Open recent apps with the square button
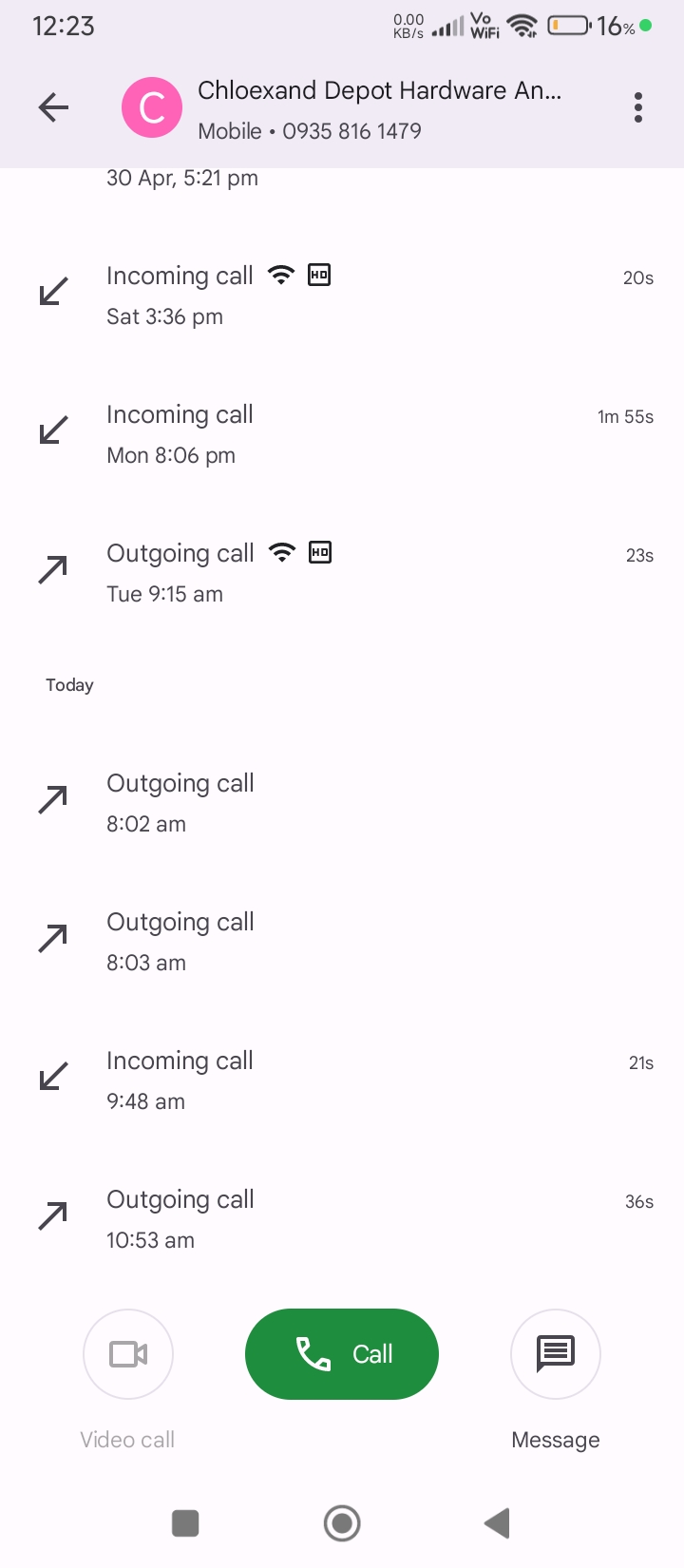The image size is (684, 1568). click(185, 1523)
